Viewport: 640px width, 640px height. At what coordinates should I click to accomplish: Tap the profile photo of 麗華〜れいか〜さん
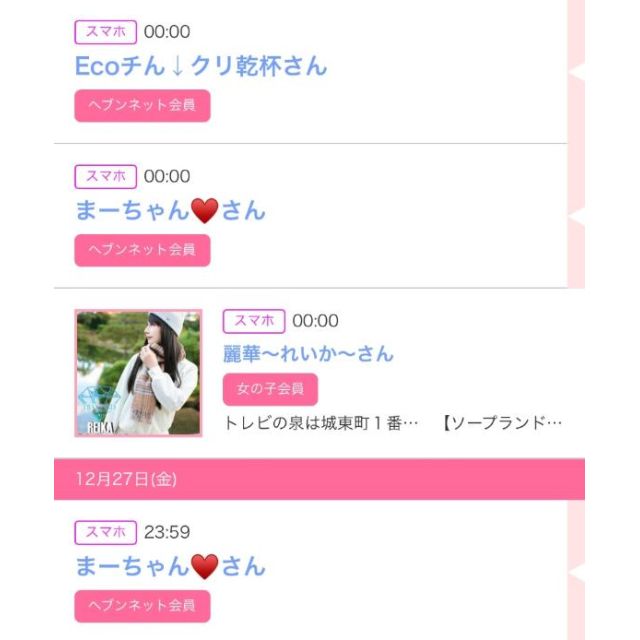click(138, 373)
